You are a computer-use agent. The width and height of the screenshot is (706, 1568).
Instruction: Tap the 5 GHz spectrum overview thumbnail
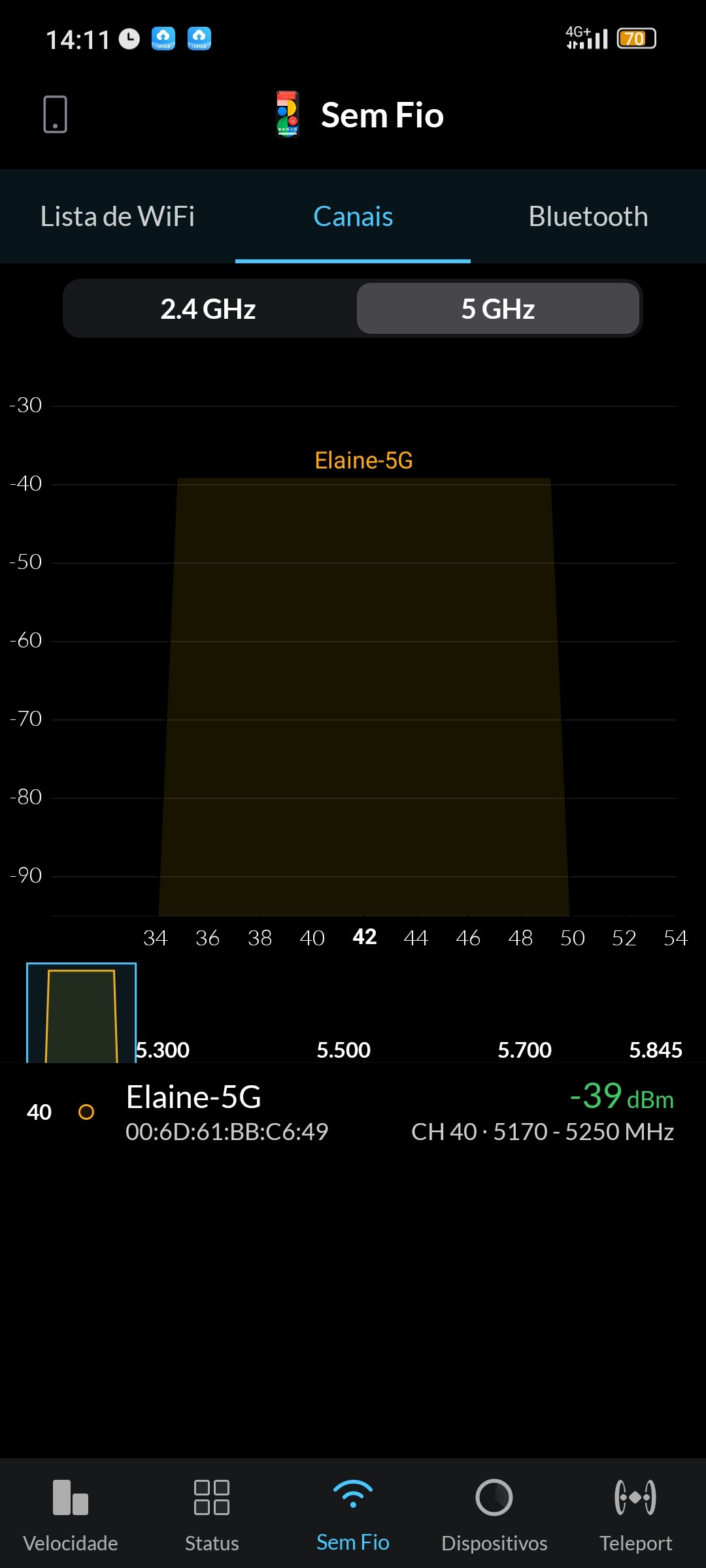(x=81, y=1012)
